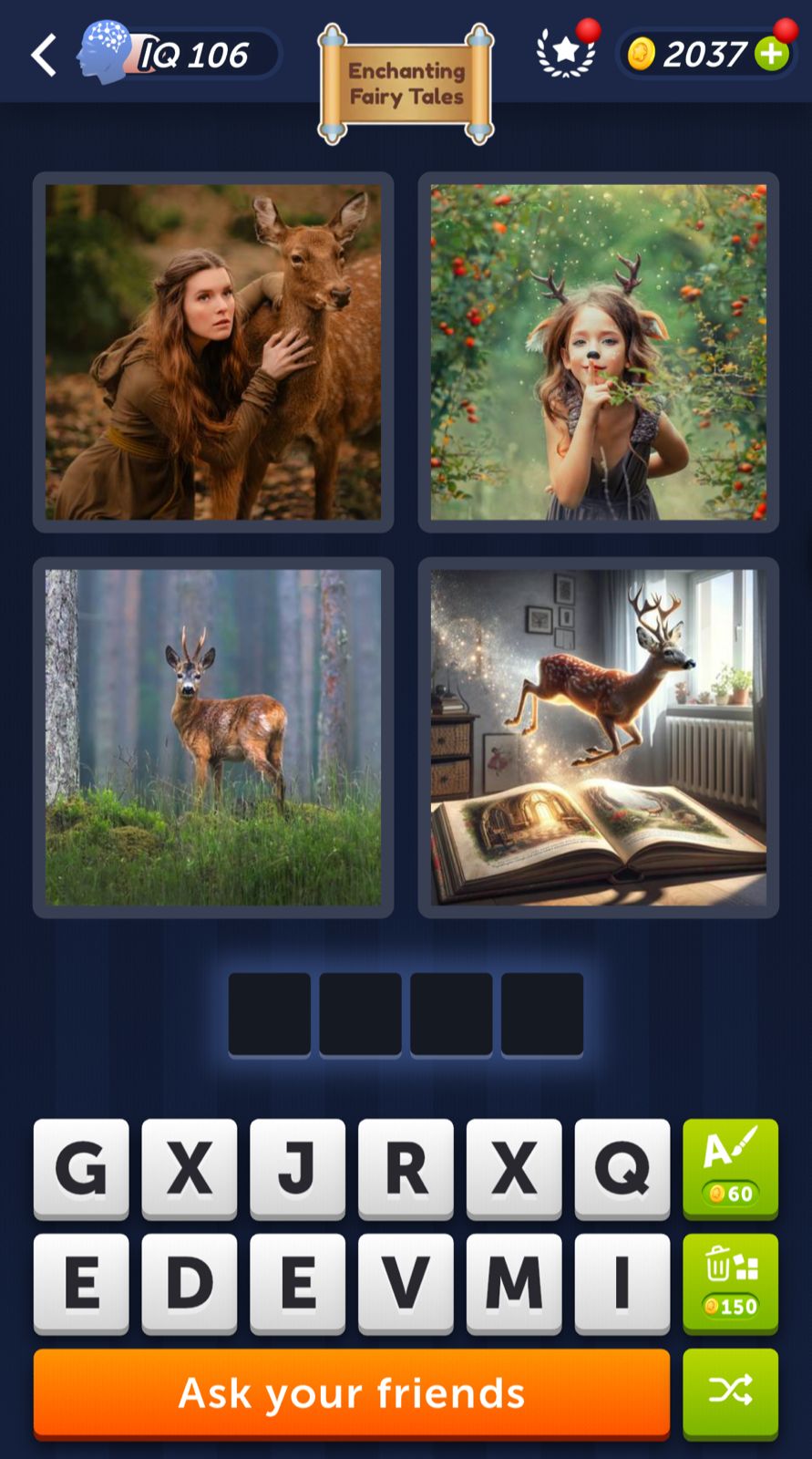The width and height of the screenshot is (812, 1459).
Task: Pick the letter Q tile
Action: pos(622,1168)
